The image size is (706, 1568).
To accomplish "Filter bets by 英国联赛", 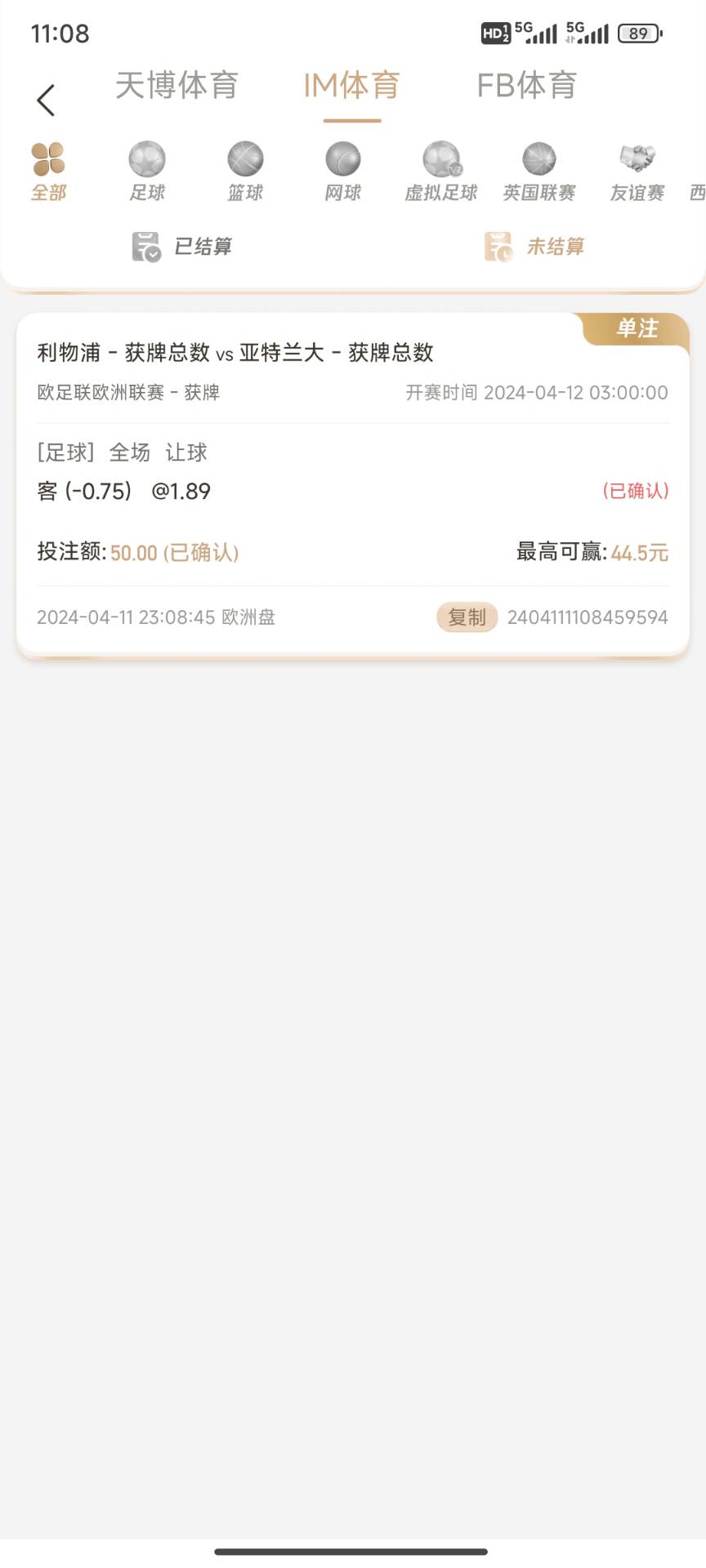I will coord(539,171).
